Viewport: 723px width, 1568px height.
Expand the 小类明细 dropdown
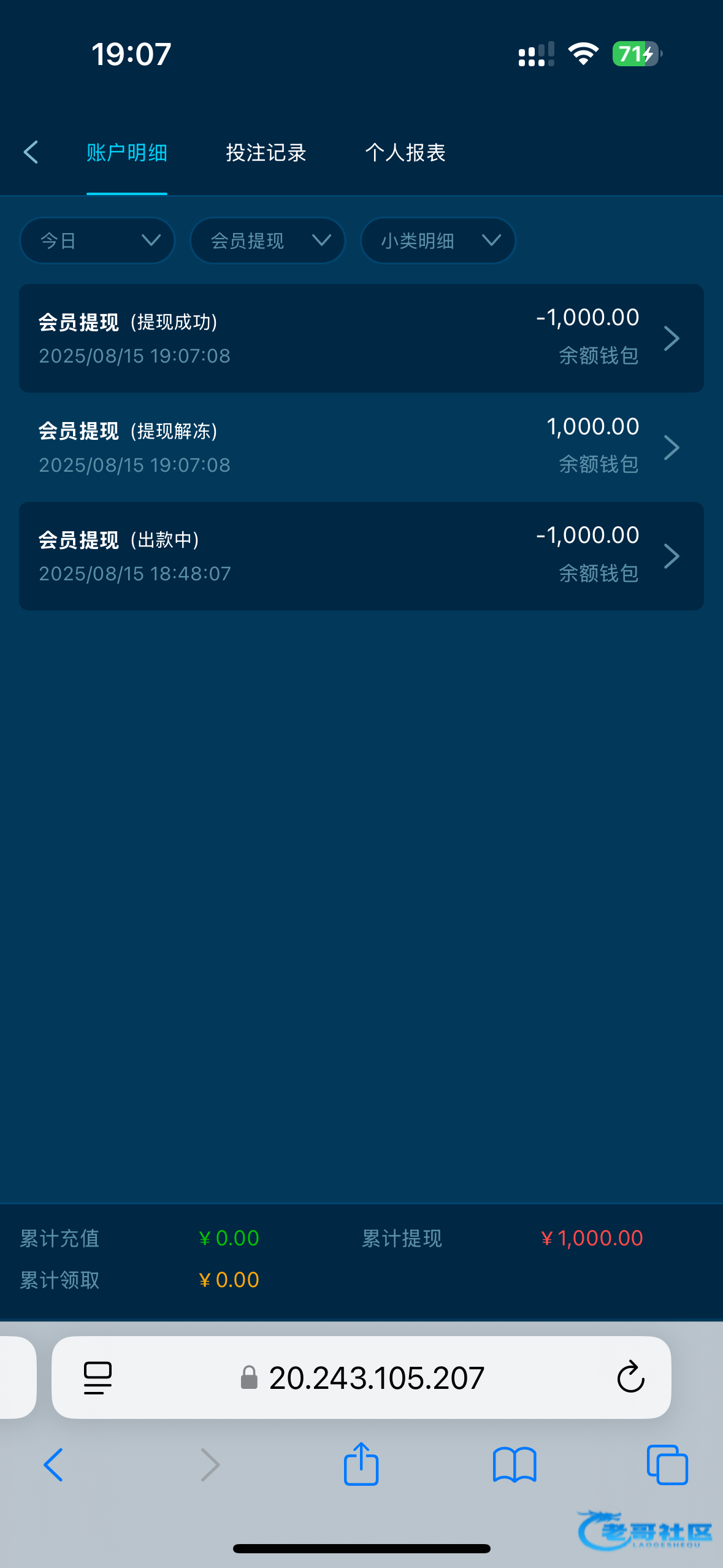coord(438,240)
